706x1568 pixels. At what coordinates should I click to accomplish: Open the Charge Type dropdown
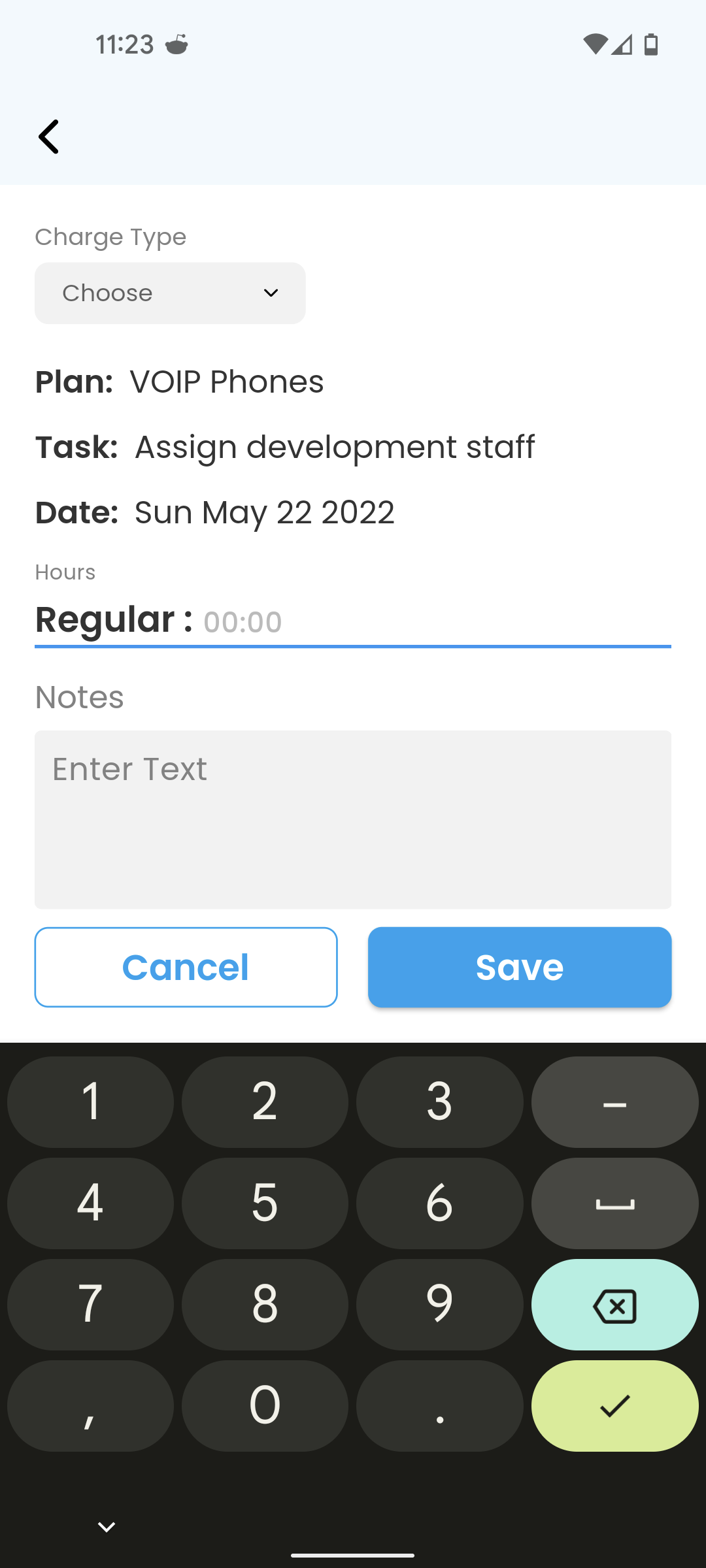click(170, 293)
